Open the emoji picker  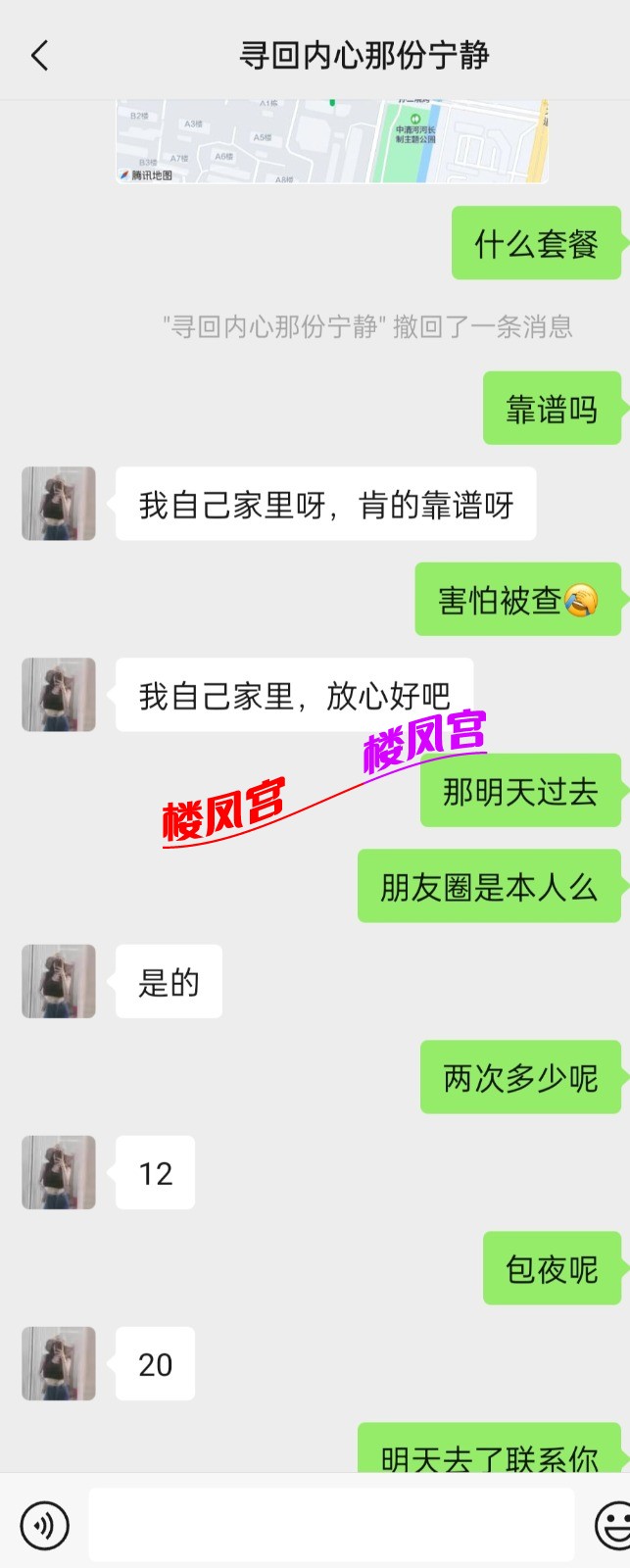click(x=613, y=1525)
